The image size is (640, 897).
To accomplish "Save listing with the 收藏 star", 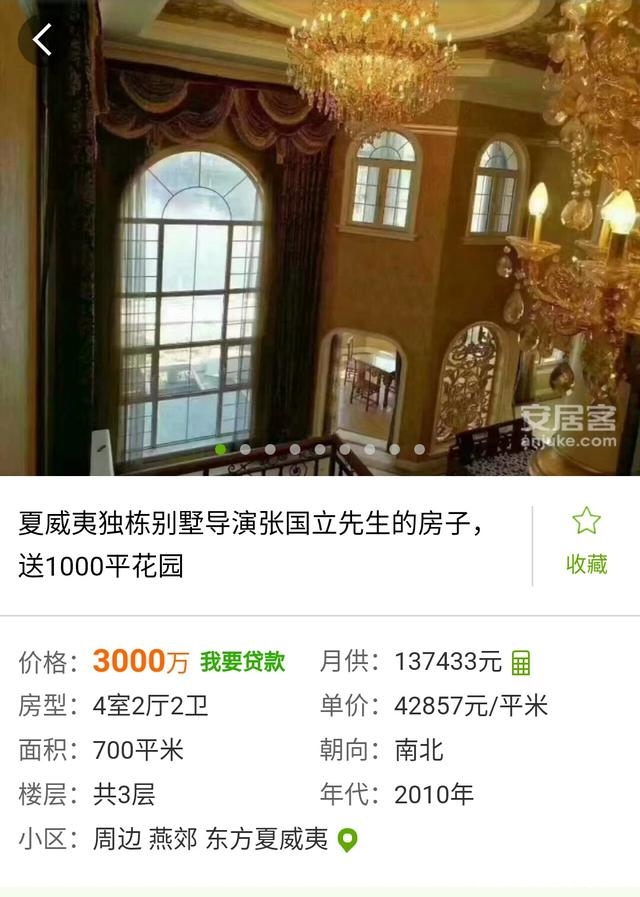I will click(x=586, y=541).
